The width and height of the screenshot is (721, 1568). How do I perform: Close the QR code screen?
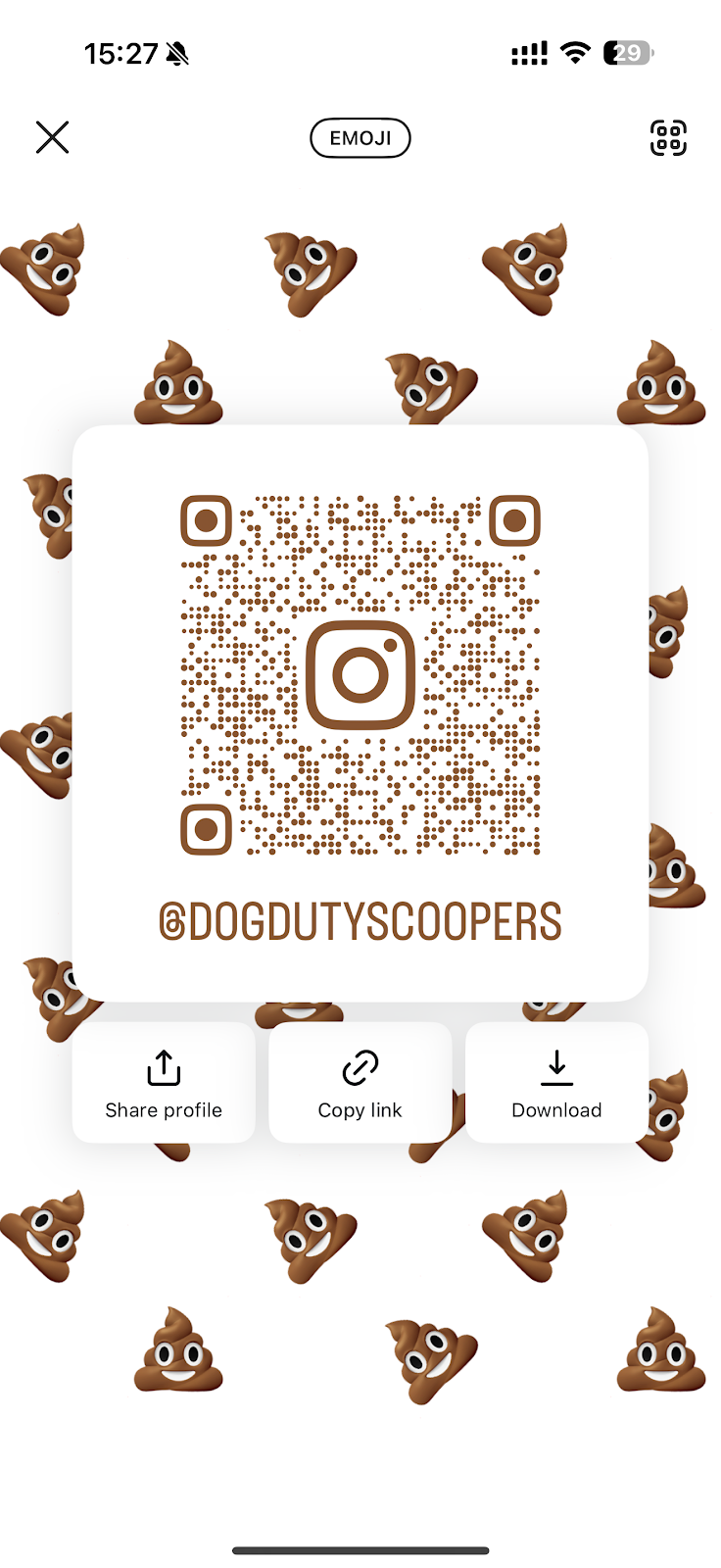click(53, 137)
